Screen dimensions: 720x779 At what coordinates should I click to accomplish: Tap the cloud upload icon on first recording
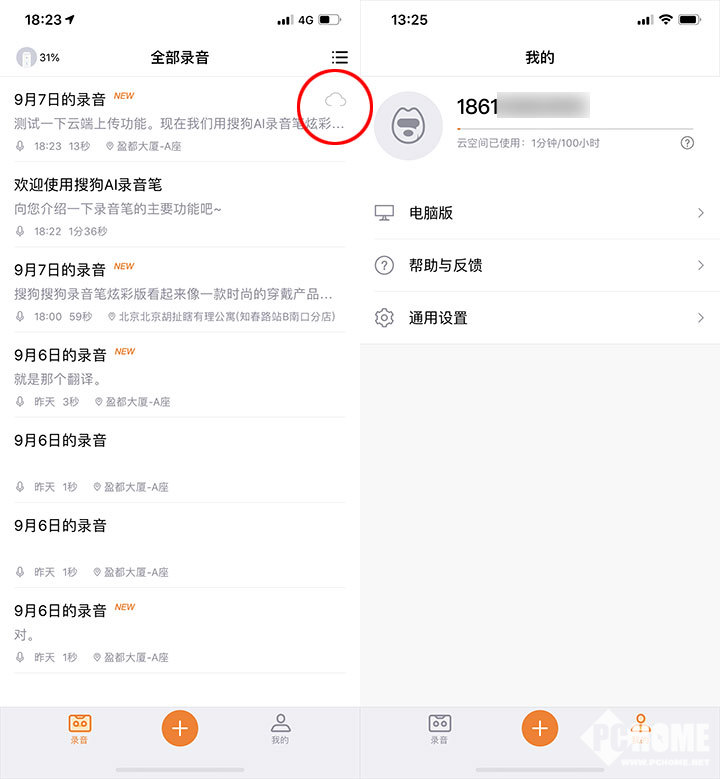[x=335, y=99]
